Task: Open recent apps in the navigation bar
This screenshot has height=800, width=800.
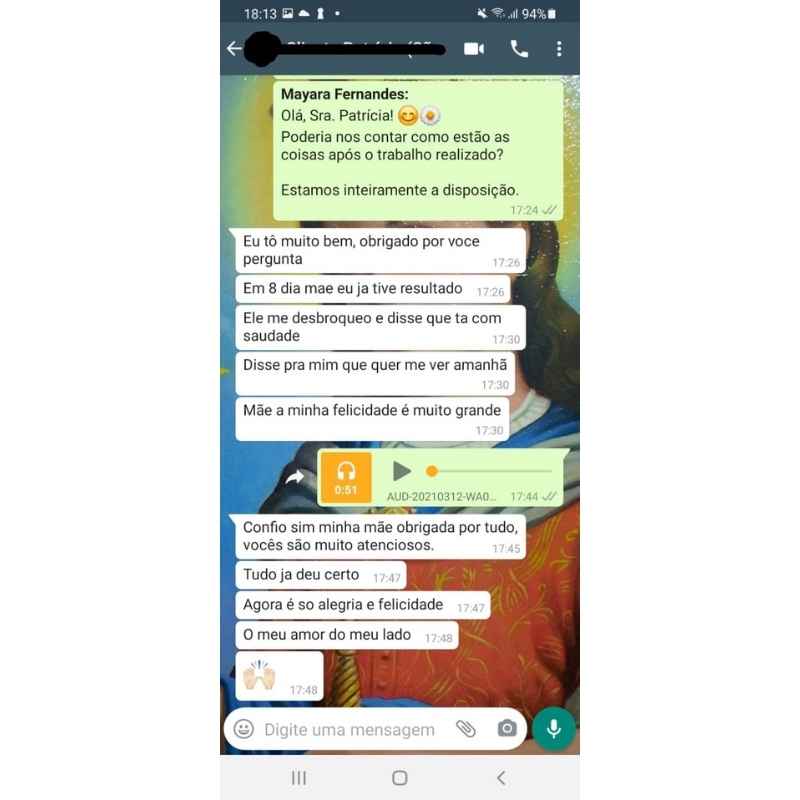Action: coord(298,778)
